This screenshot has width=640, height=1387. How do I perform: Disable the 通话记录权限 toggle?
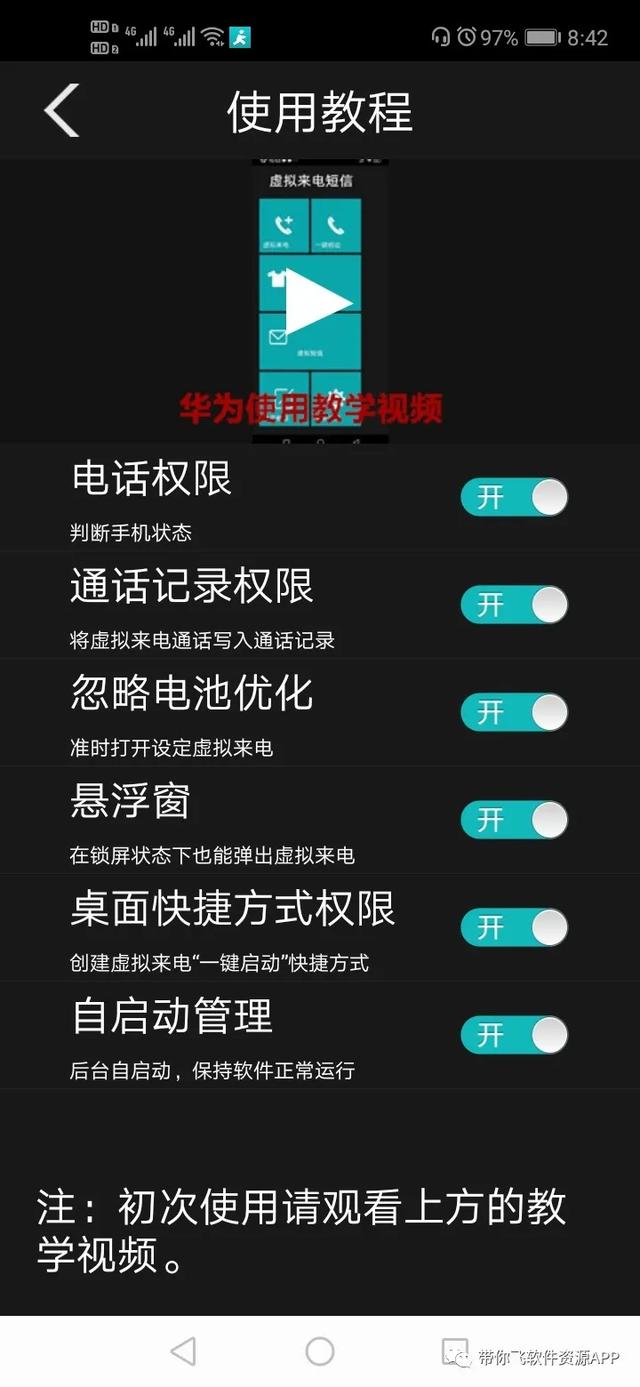(514, 605)
